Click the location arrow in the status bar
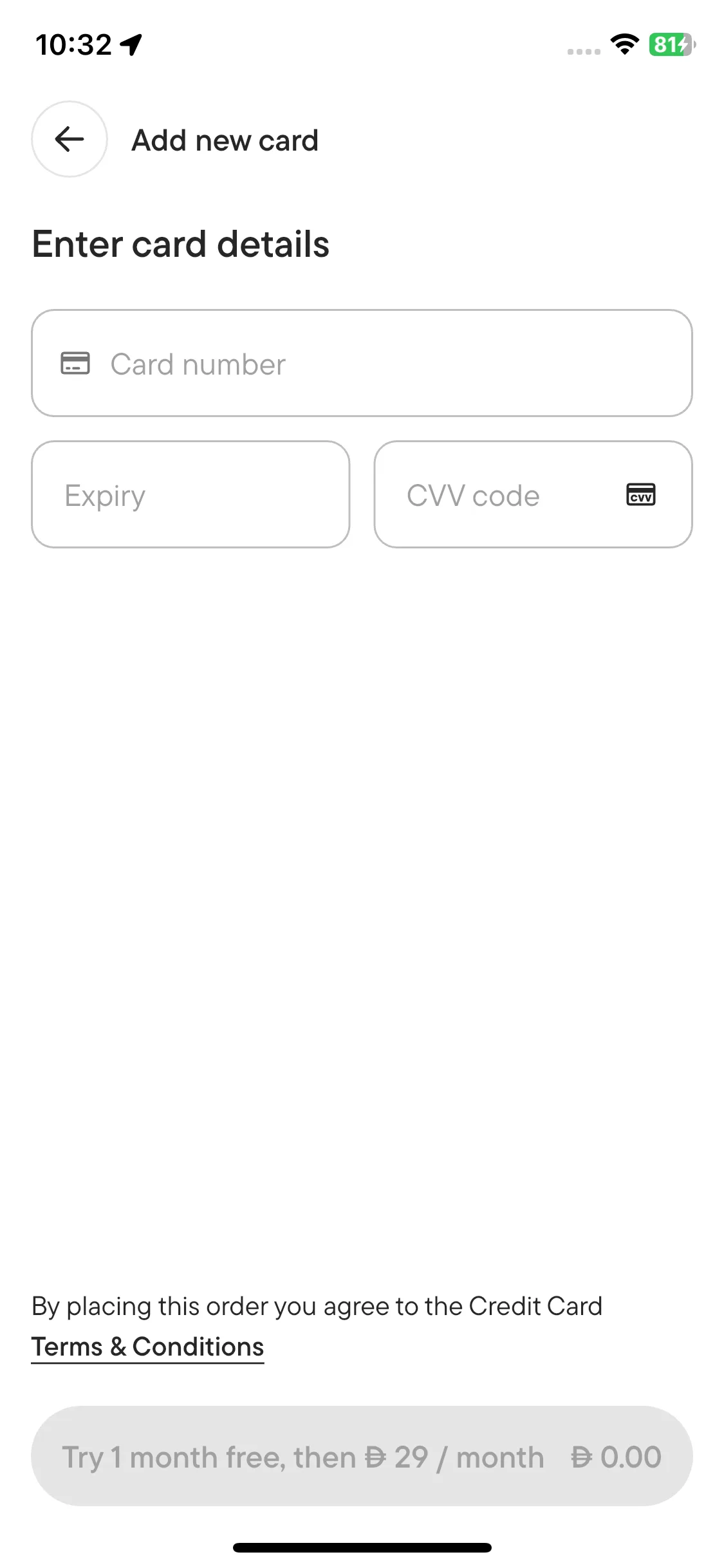The width and height of the screenshot is (724, 1568). click(x=131, y=44)
